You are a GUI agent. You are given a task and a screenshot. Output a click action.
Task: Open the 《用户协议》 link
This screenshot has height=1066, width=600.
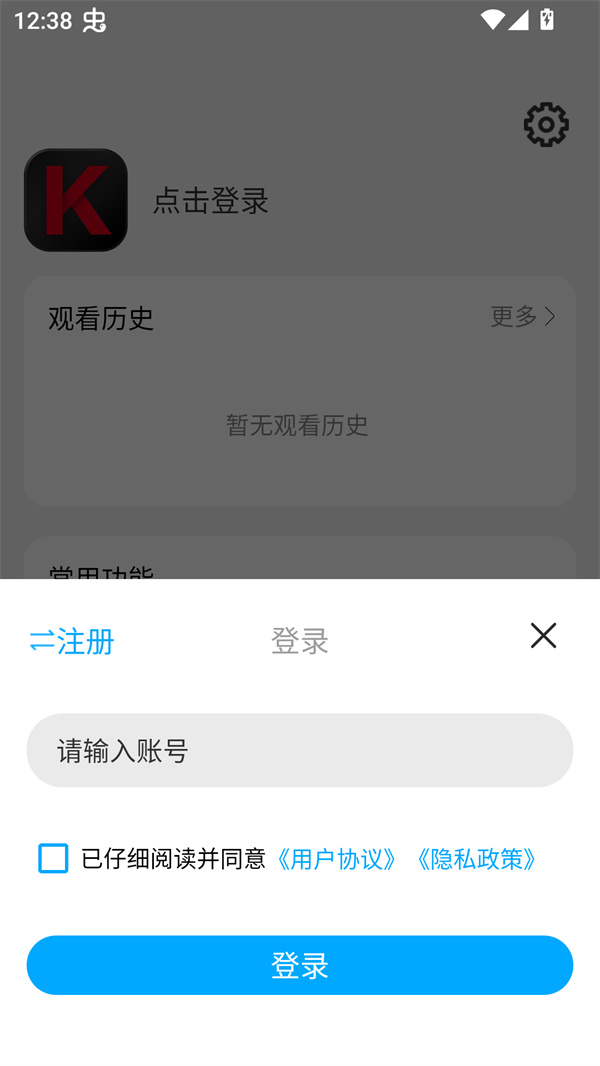point(338,859)
